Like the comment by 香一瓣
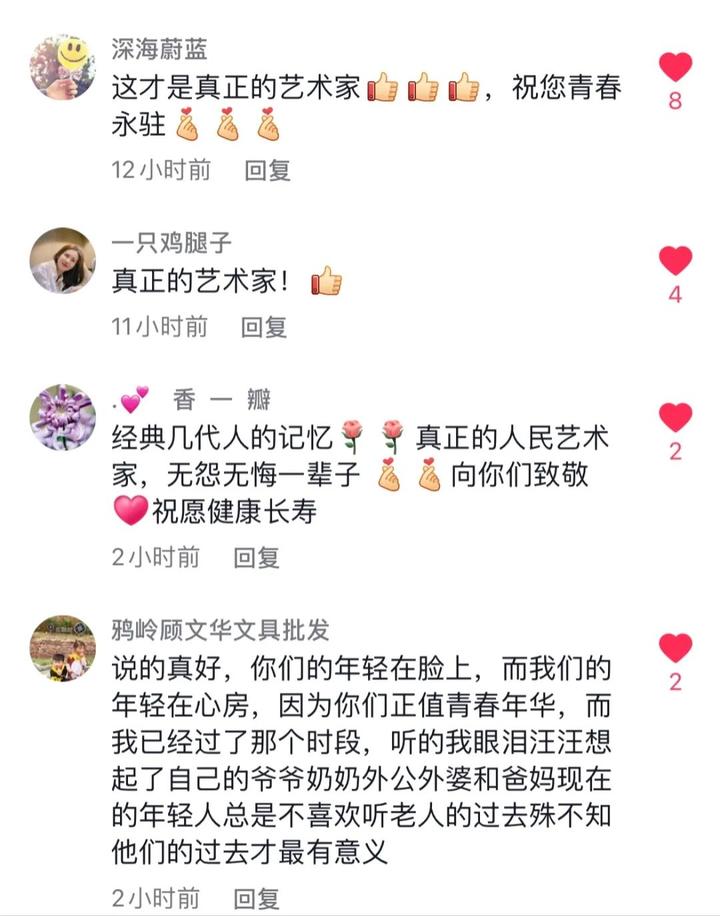 [x=676, y=418]
